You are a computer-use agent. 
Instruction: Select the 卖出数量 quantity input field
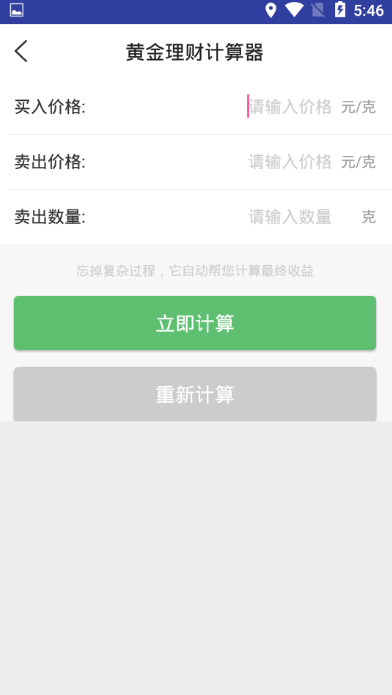[x=290, y=217]
